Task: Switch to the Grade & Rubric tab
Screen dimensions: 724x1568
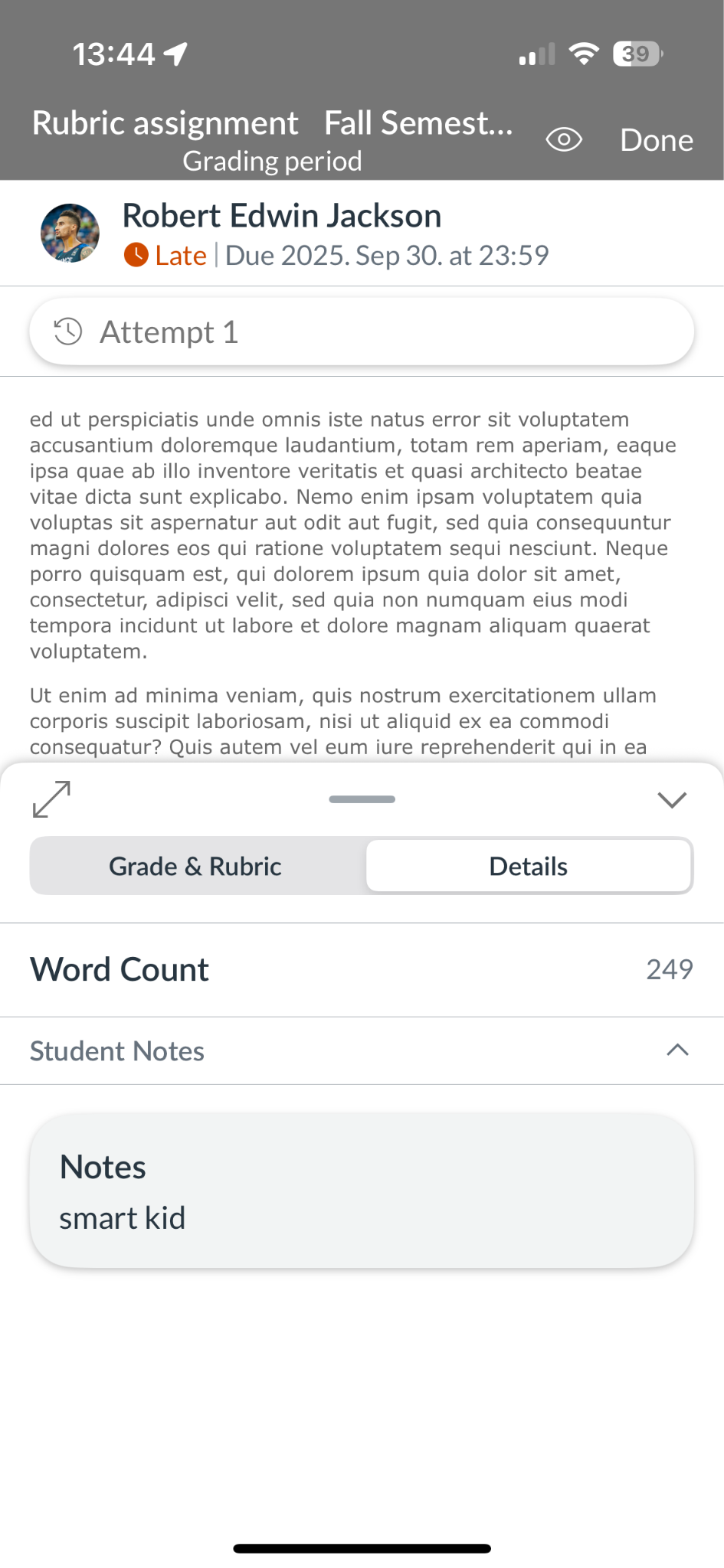Action: tap(196, 867)
